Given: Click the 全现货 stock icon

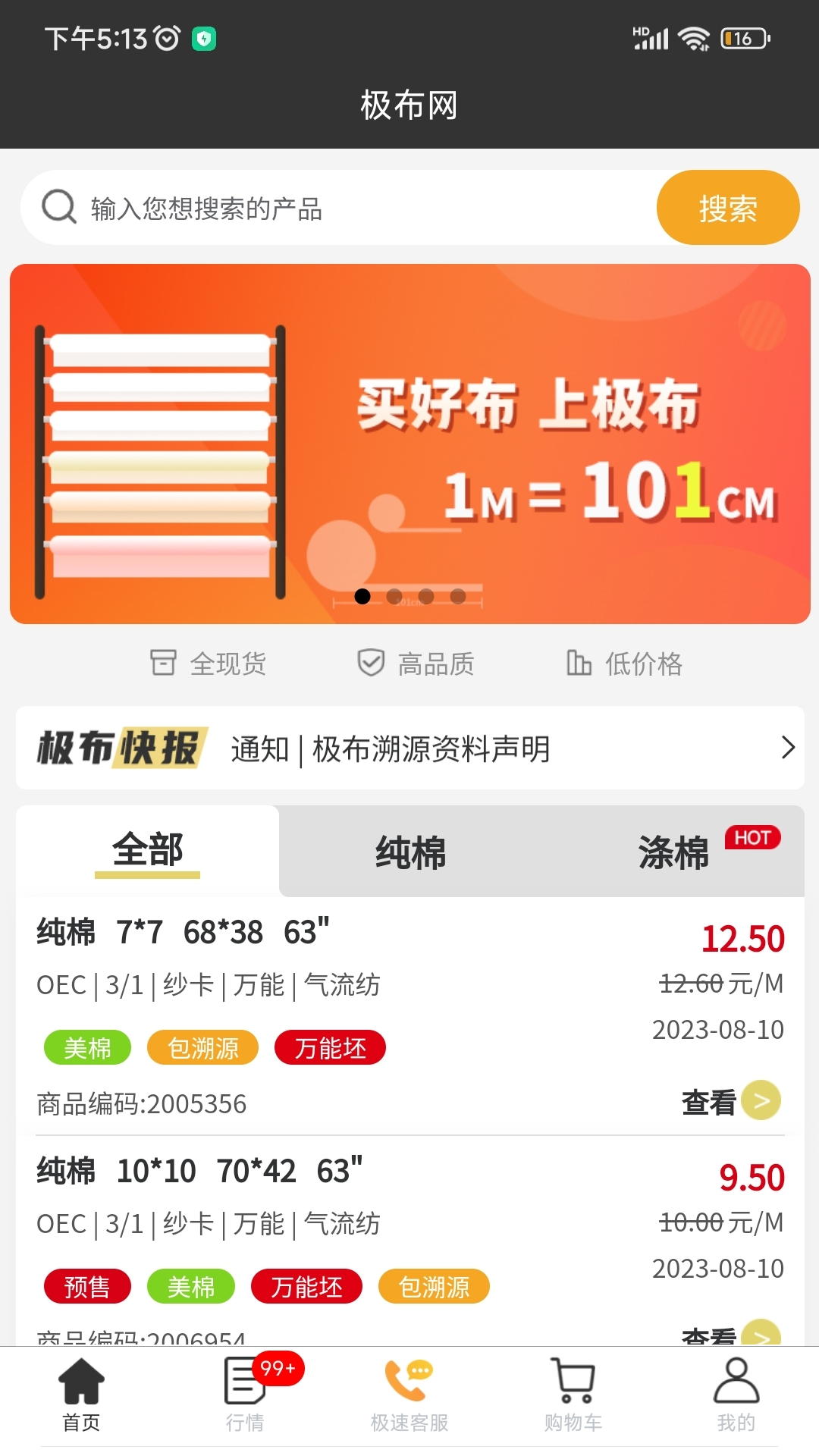Looking at the screenshot, I should tap(163, 664).
